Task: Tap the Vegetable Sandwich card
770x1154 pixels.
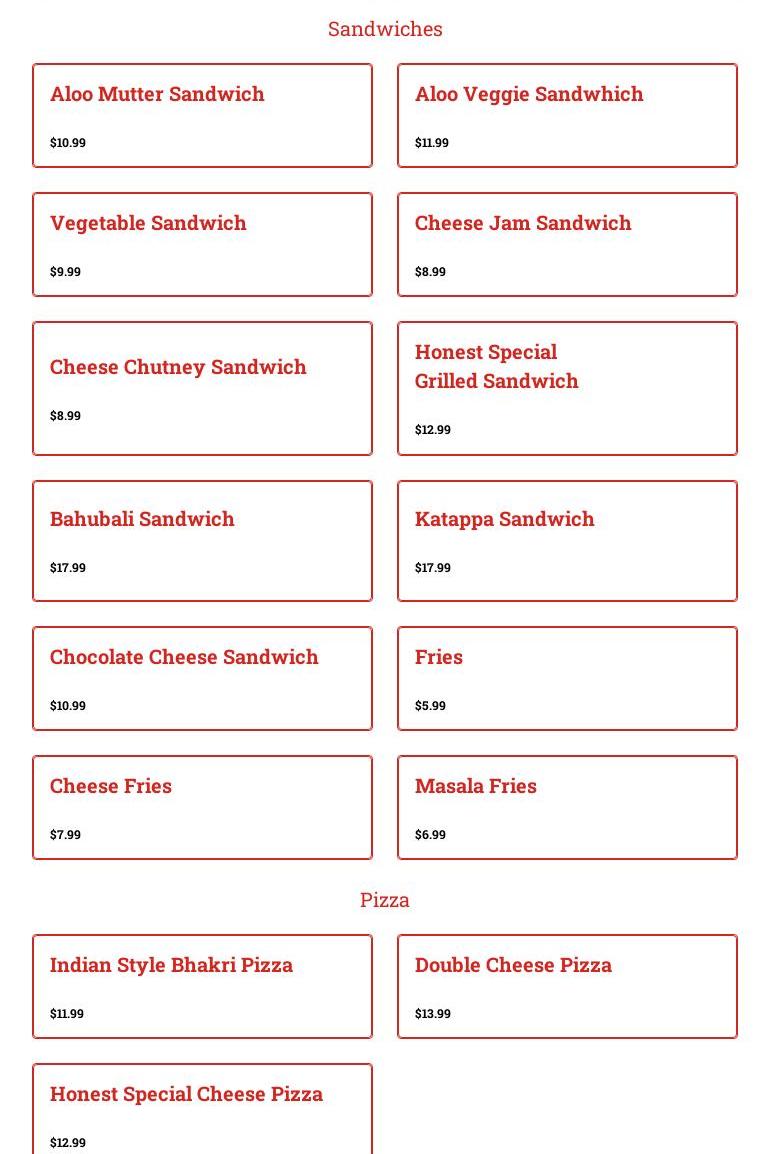Action: (x=202, y=244)
